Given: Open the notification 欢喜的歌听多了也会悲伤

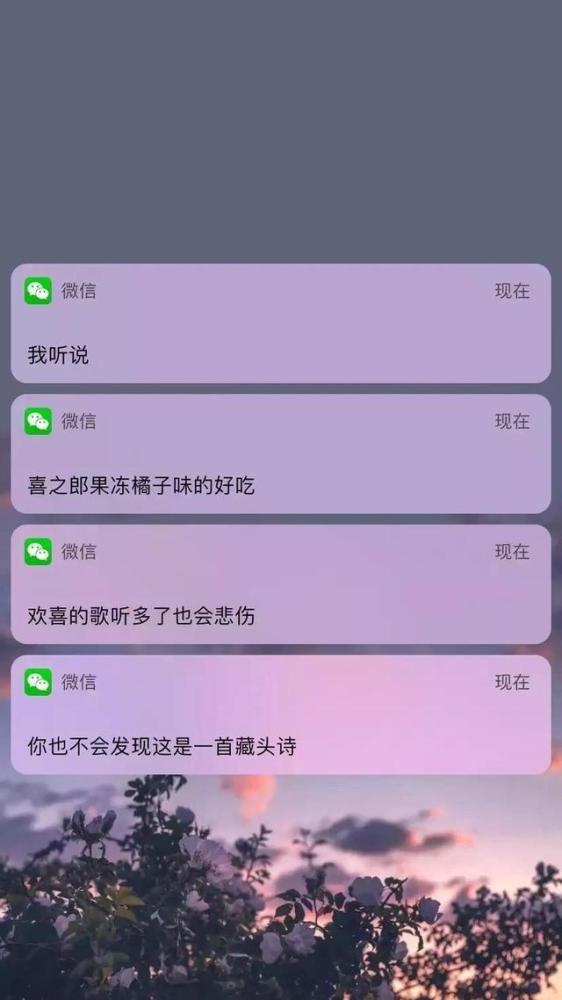Looking at the screenshot, I should point(281,584).
